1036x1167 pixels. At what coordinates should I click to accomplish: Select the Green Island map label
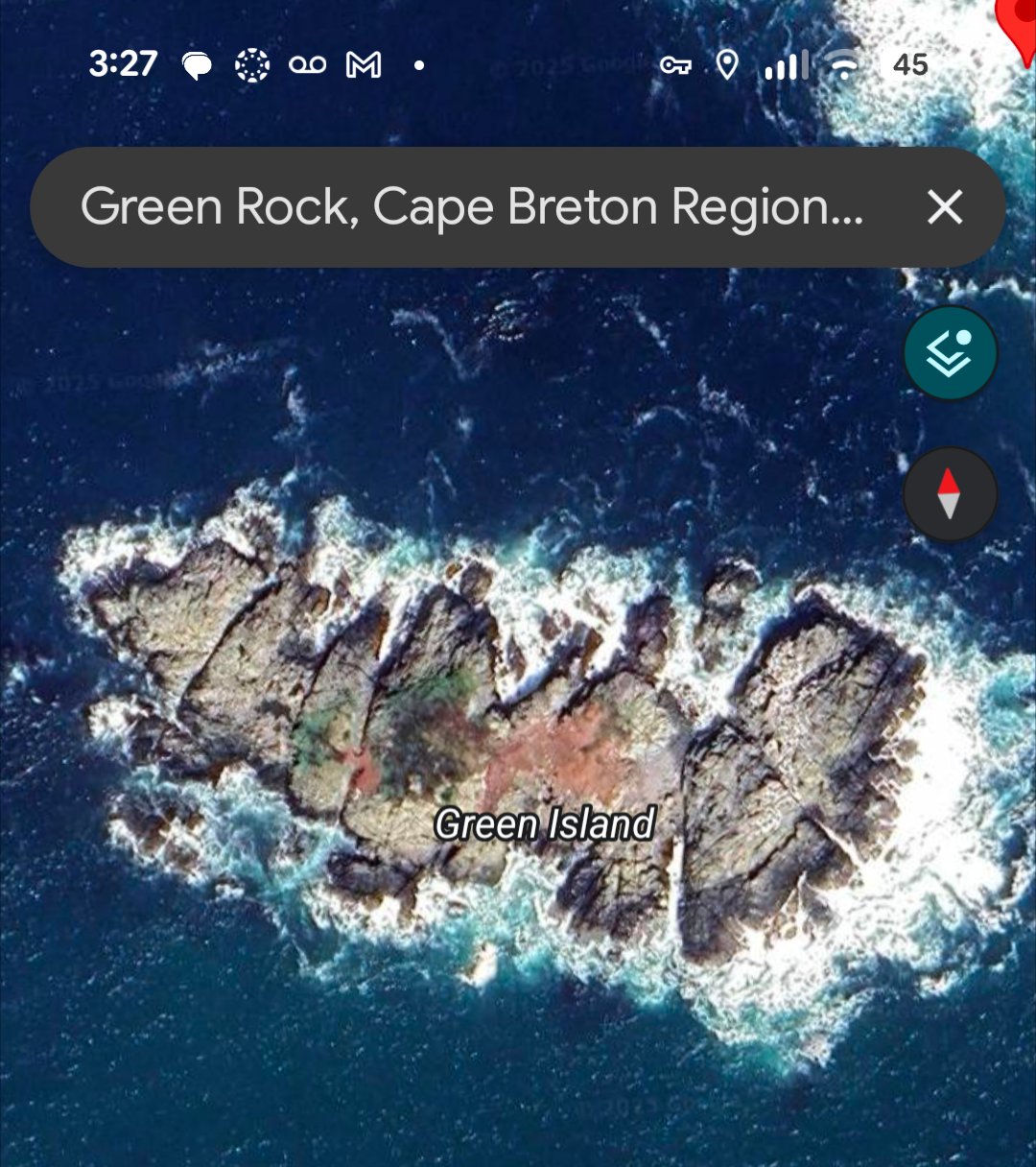[x=544, y=824]
